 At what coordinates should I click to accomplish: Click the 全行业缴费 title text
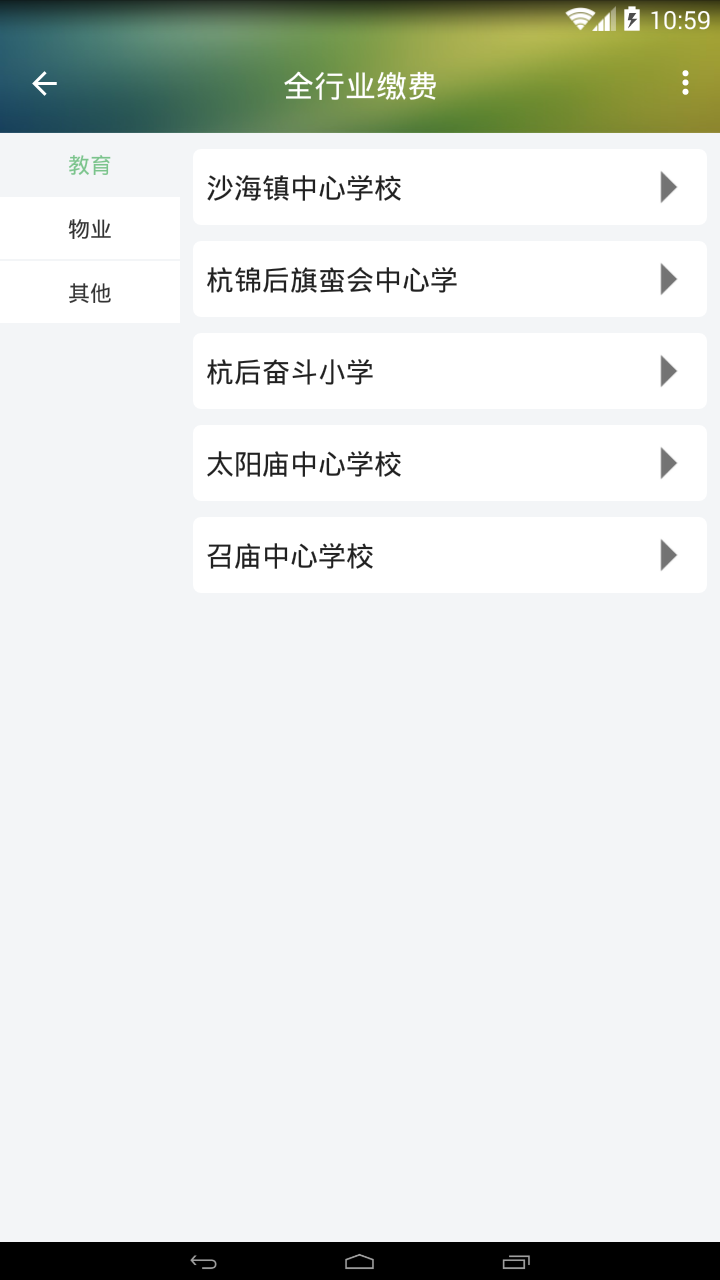360,86
